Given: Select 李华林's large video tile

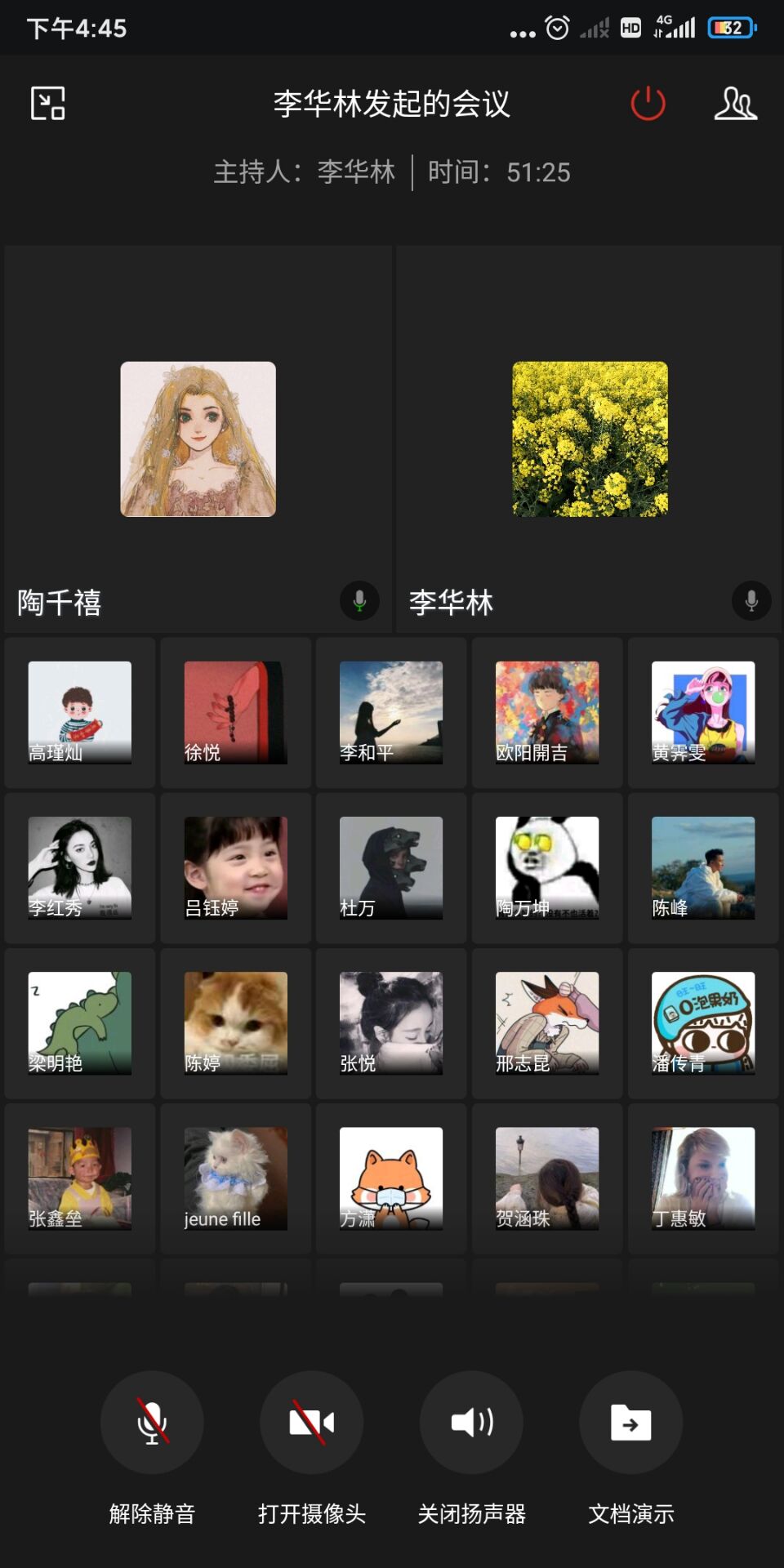Looking at the screenshot, I should tap(590, 439).
